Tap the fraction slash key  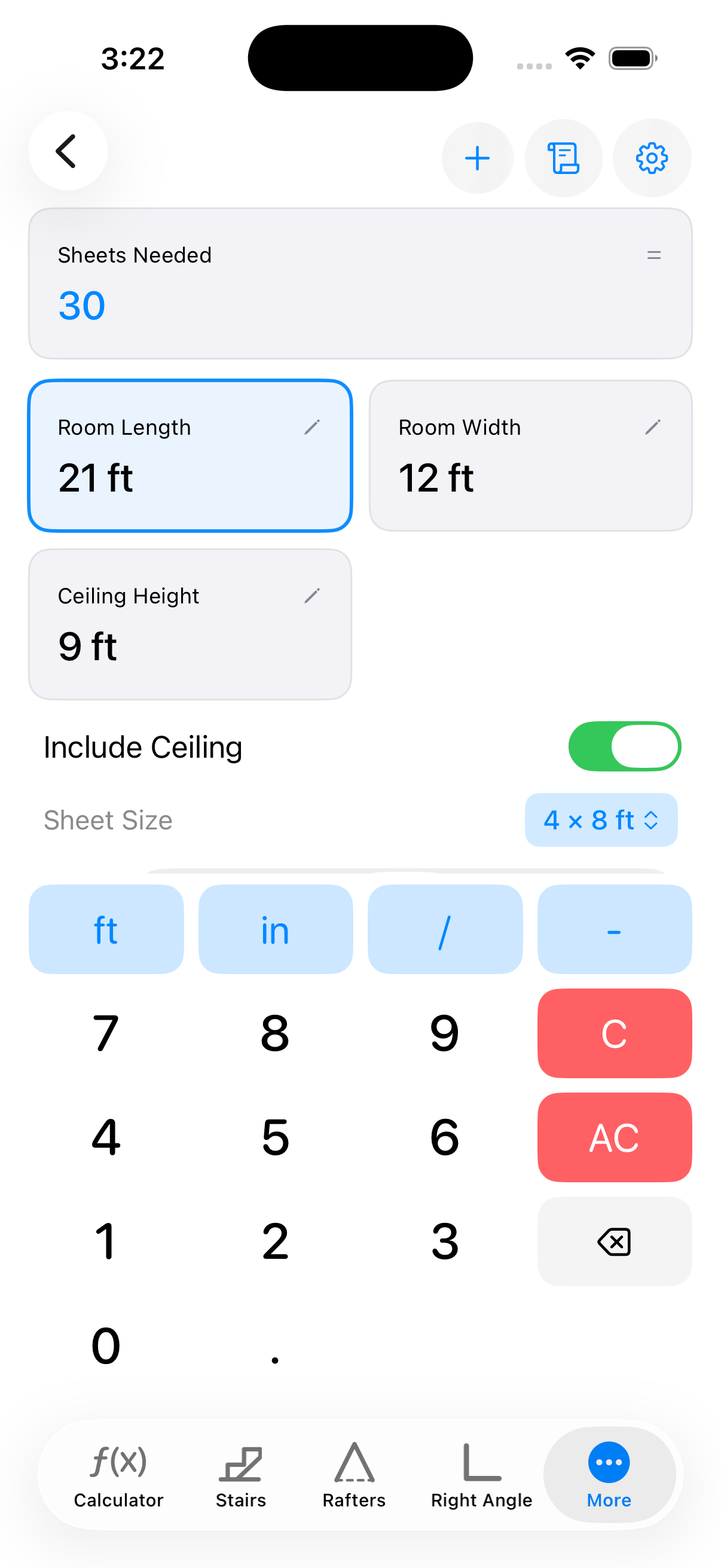click(445, 929)
